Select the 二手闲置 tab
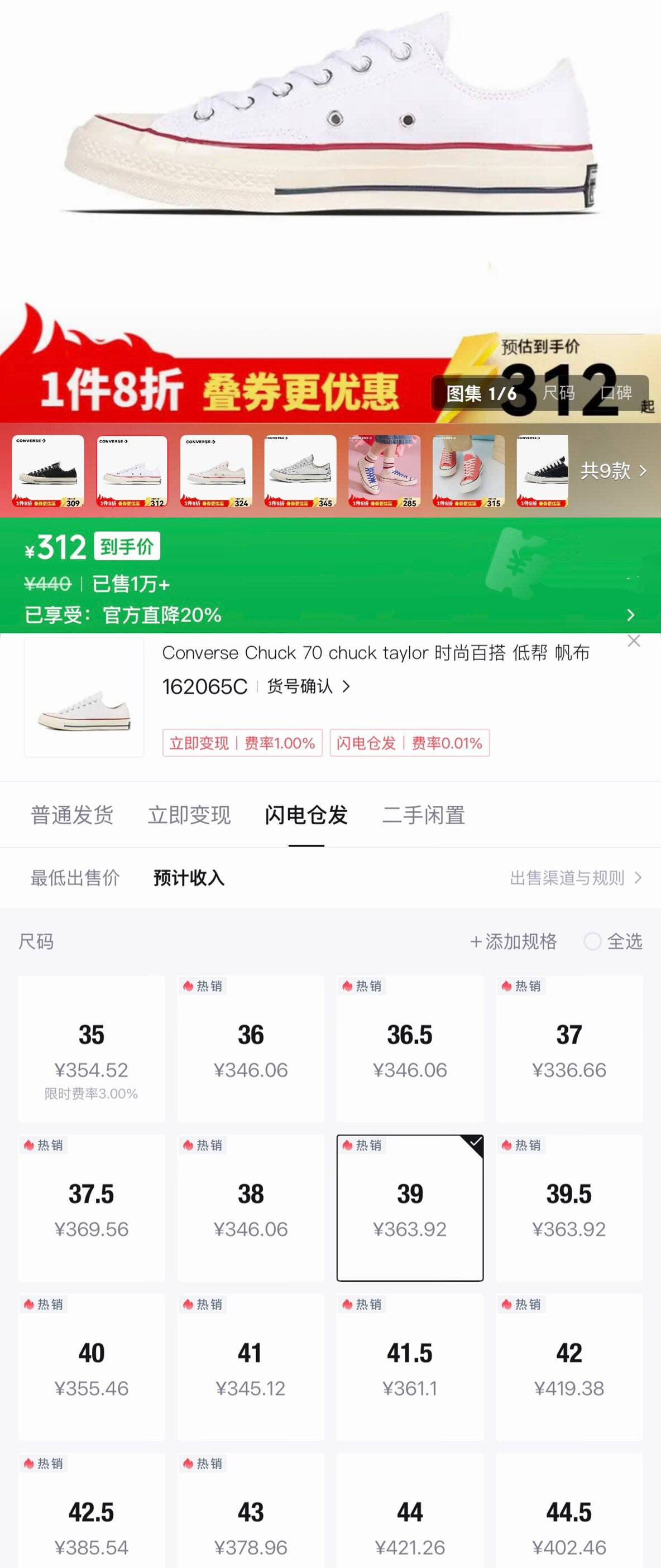Image resolution: width=661 pixels, height=1568 pixels. (x=423, y=815)
